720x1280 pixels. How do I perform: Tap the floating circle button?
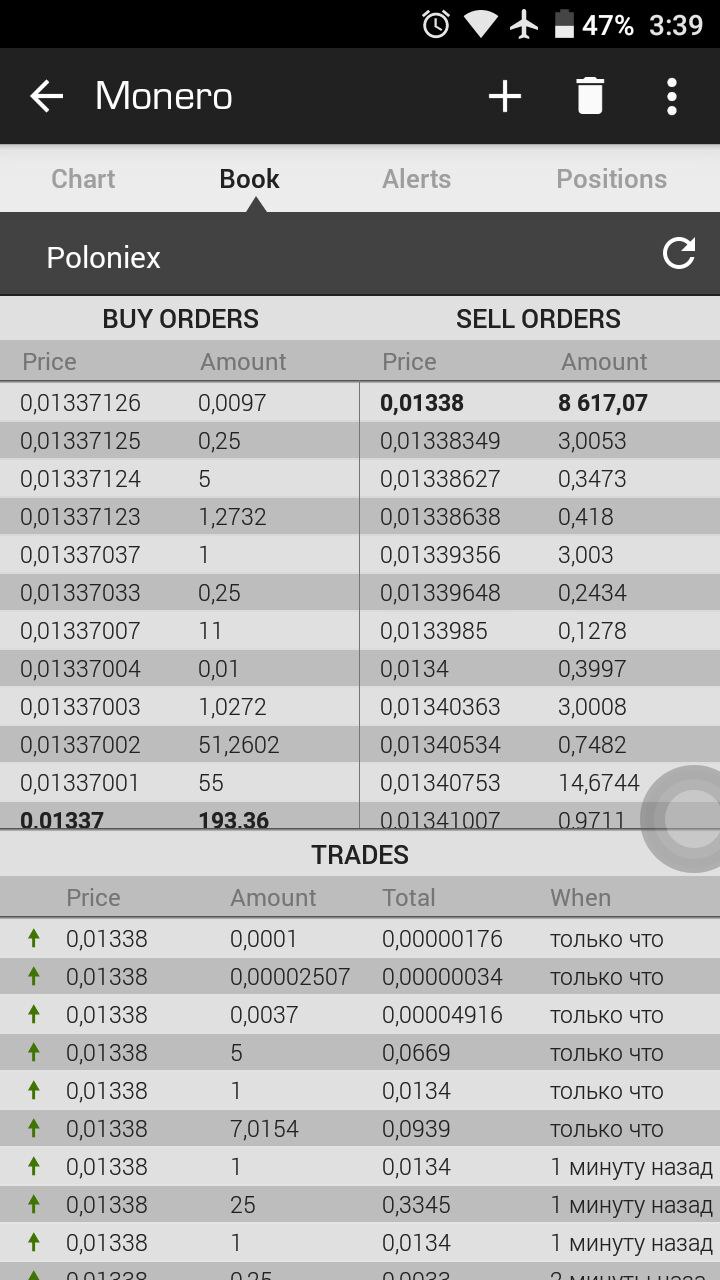(685, 818)
